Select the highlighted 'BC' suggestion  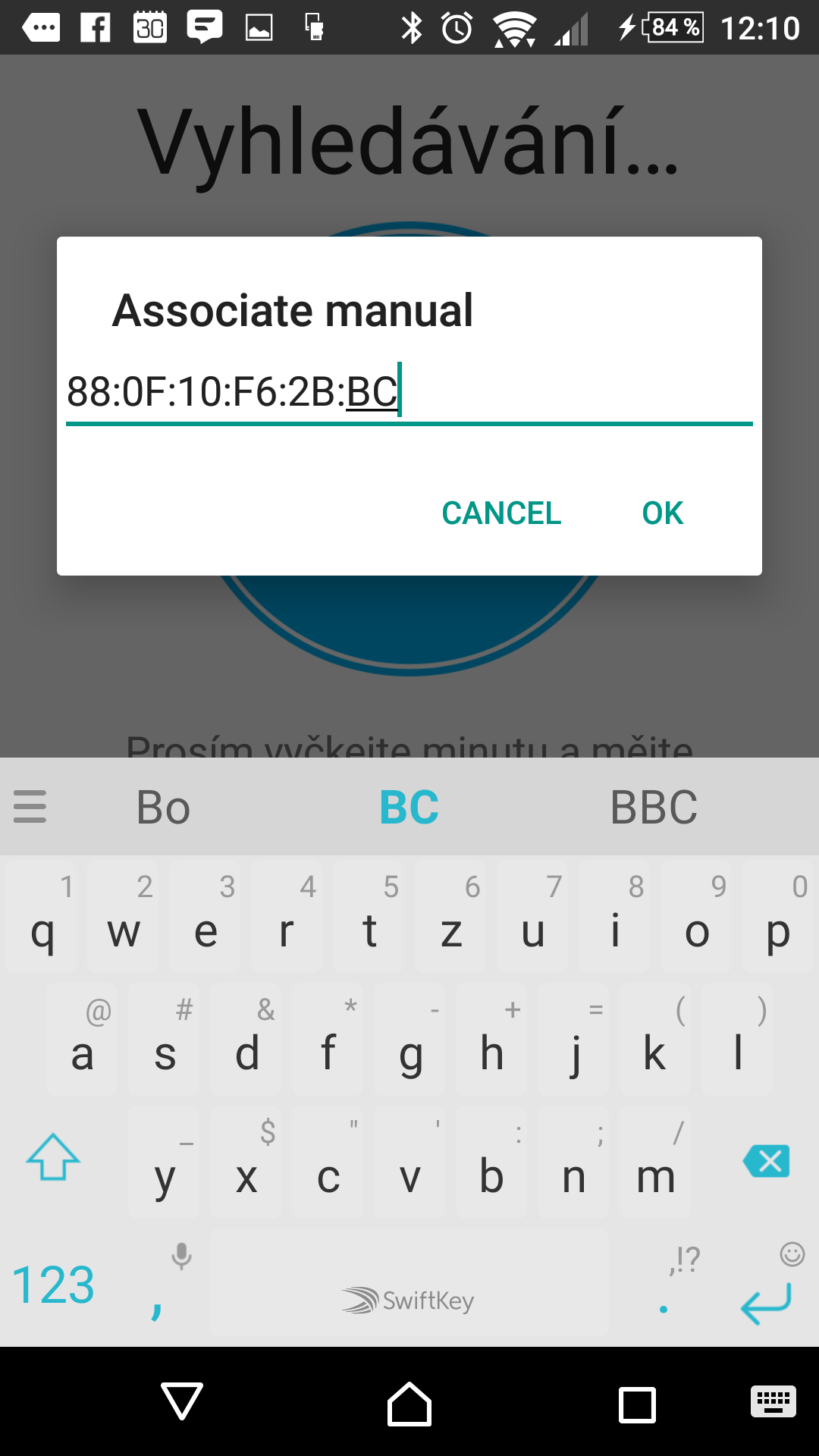[409, 807]
